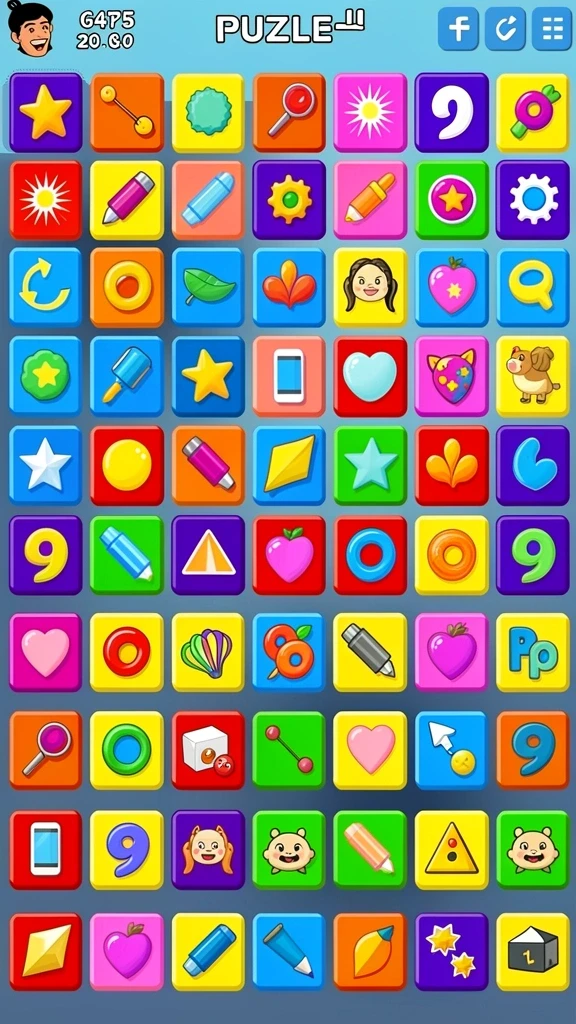The image size is (576, 1024).
Task: Tap the two stars on purple tile
Action: click(452, 952)
